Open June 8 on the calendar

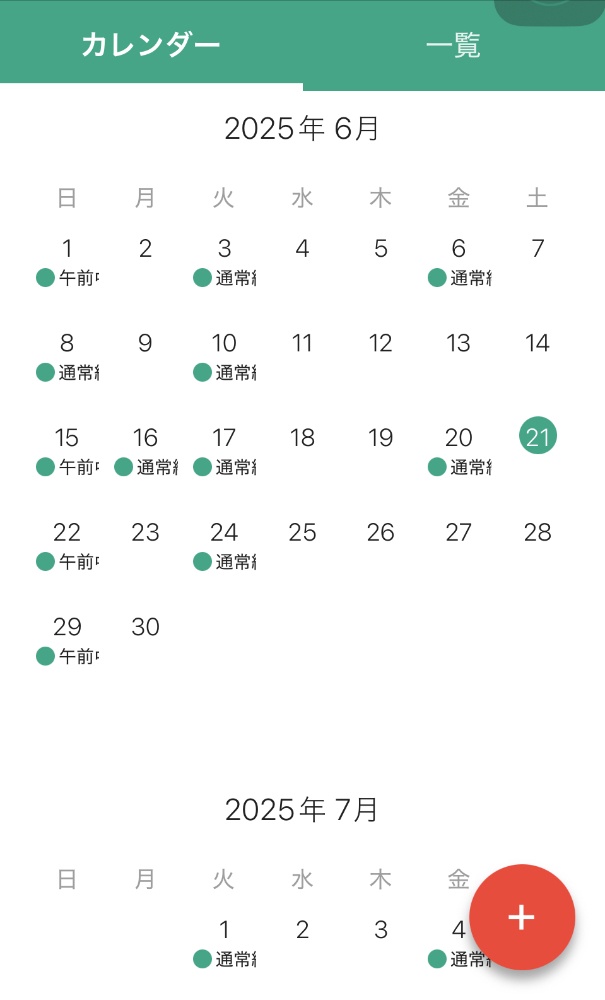click(67, 356)
